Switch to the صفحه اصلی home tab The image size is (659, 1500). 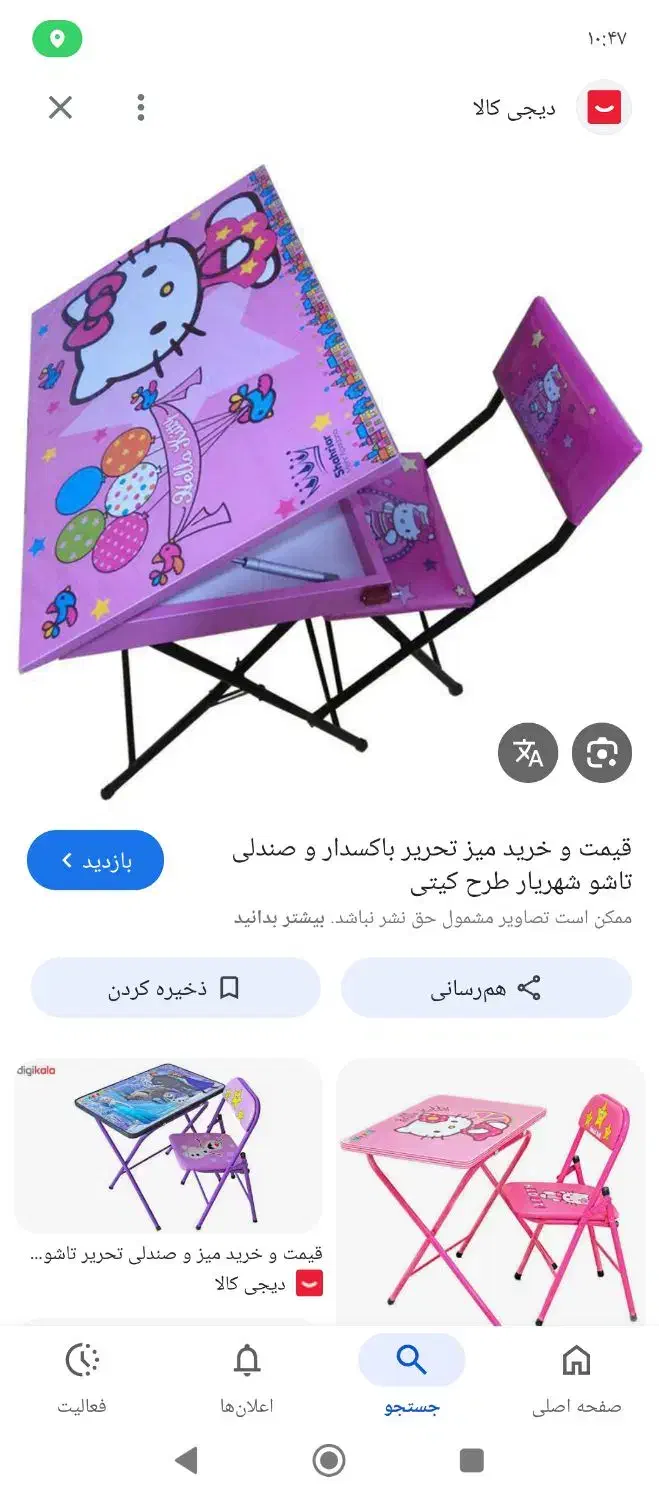click(576, 1378)
